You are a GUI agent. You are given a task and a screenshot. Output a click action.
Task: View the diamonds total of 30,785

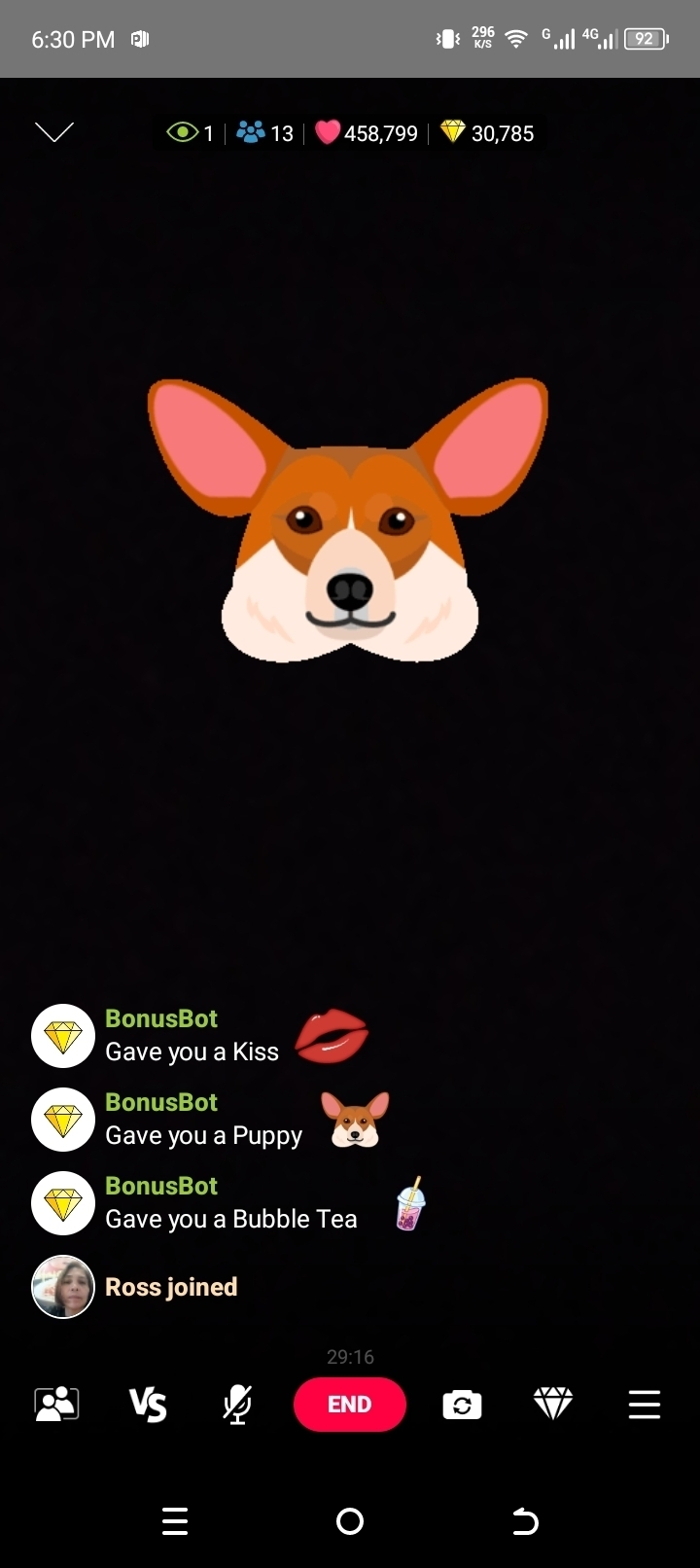tap(486, 133)
